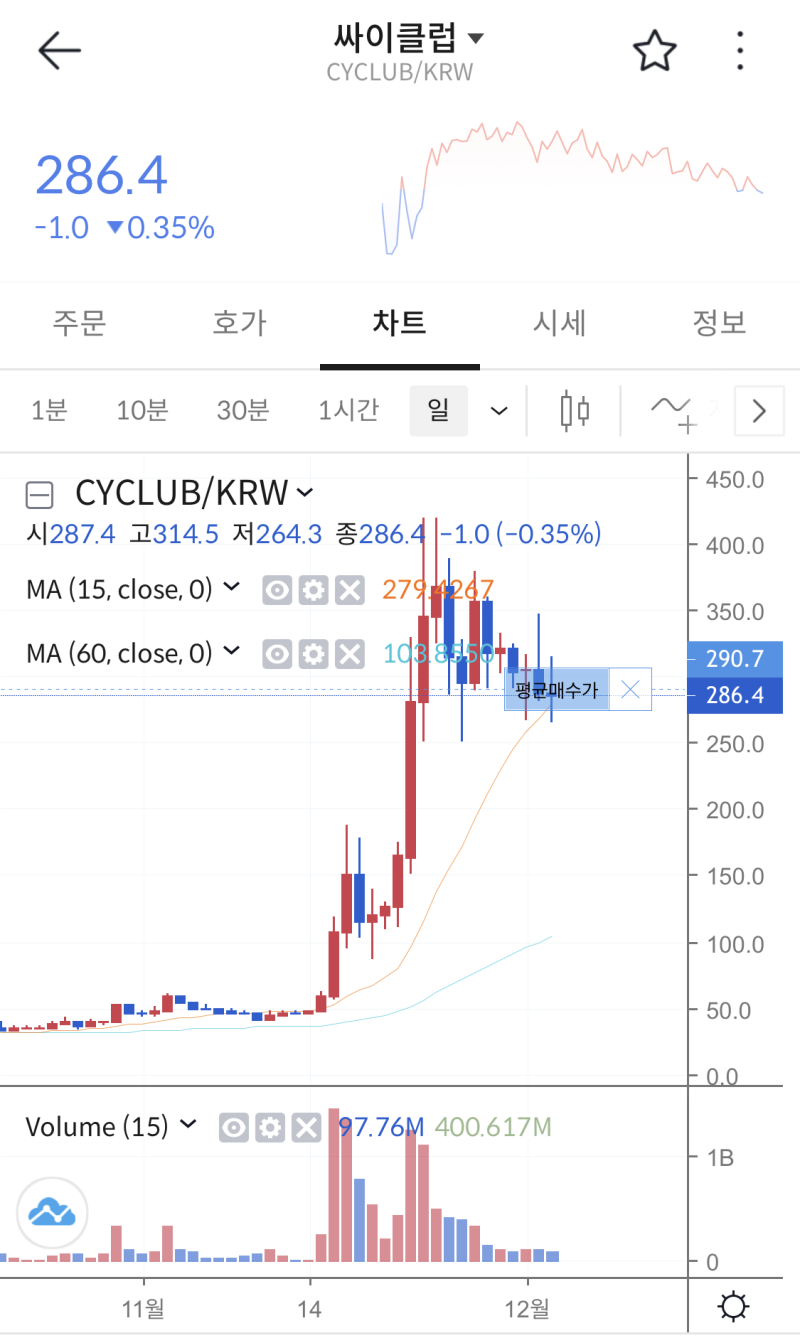Image resolution: width=800 pixels, height=1343 pixels.
Task: Click the cloud chart icon at bottom left
Action: click(51, 1212)
